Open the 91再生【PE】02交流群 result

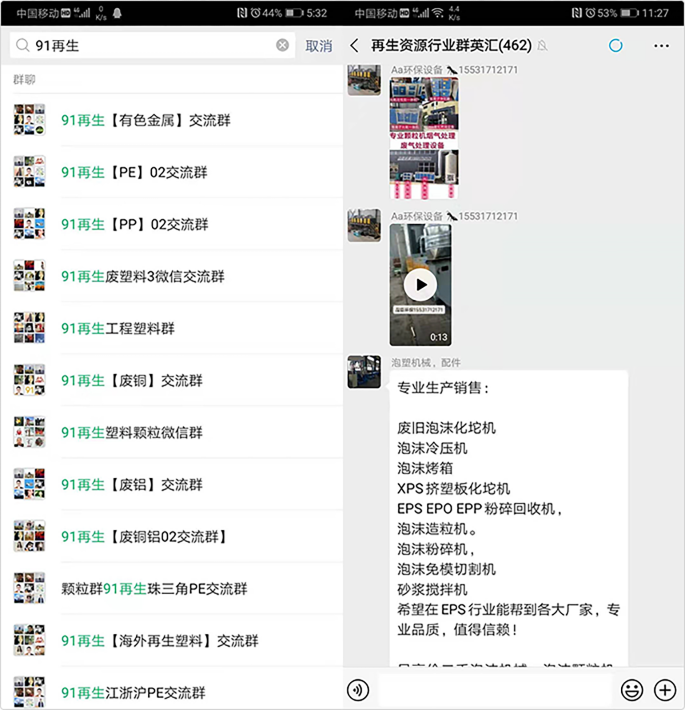[x=134, y=172]
